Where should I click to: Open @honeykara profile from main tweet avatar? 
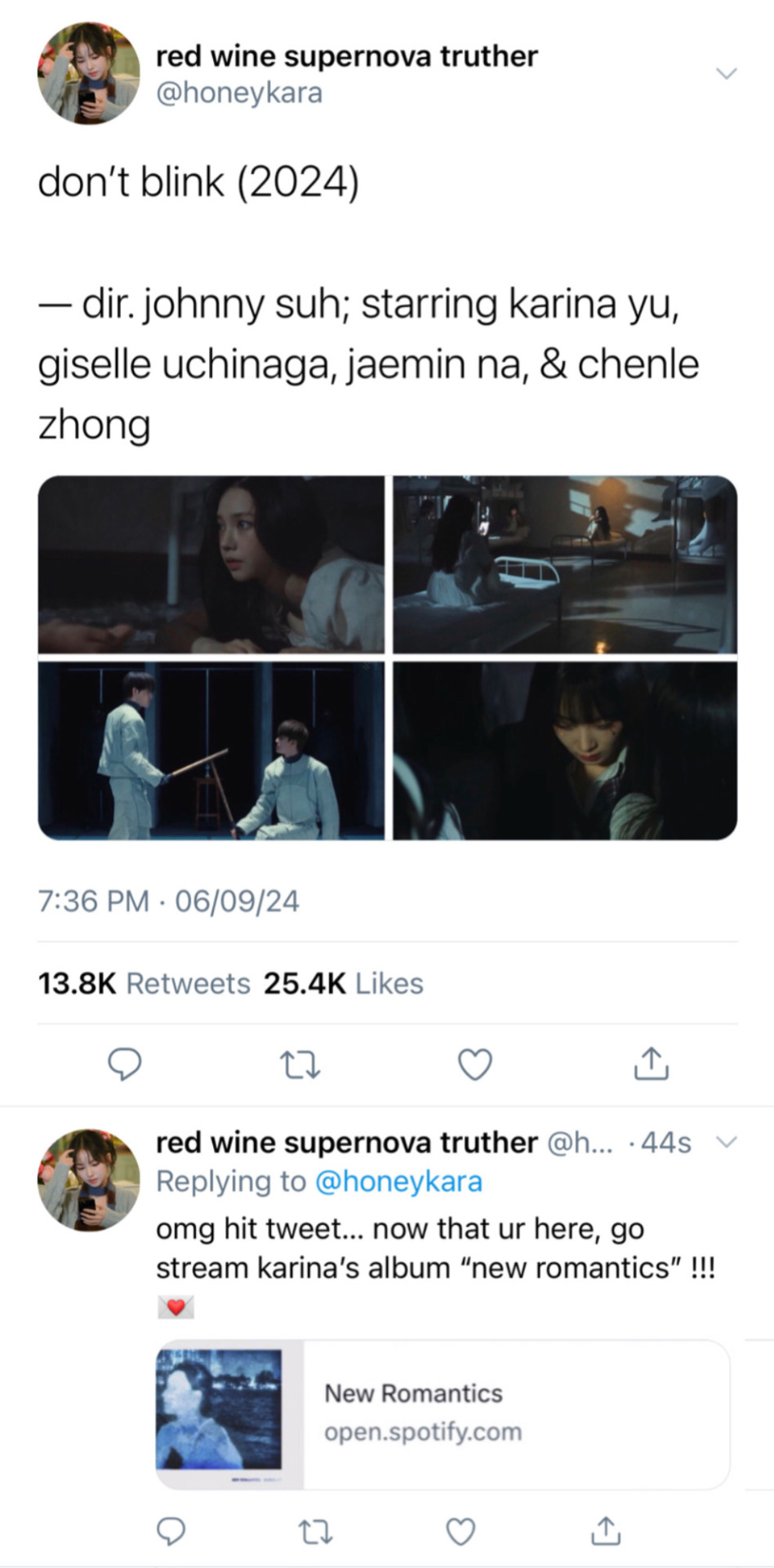(x=88, y=73)
